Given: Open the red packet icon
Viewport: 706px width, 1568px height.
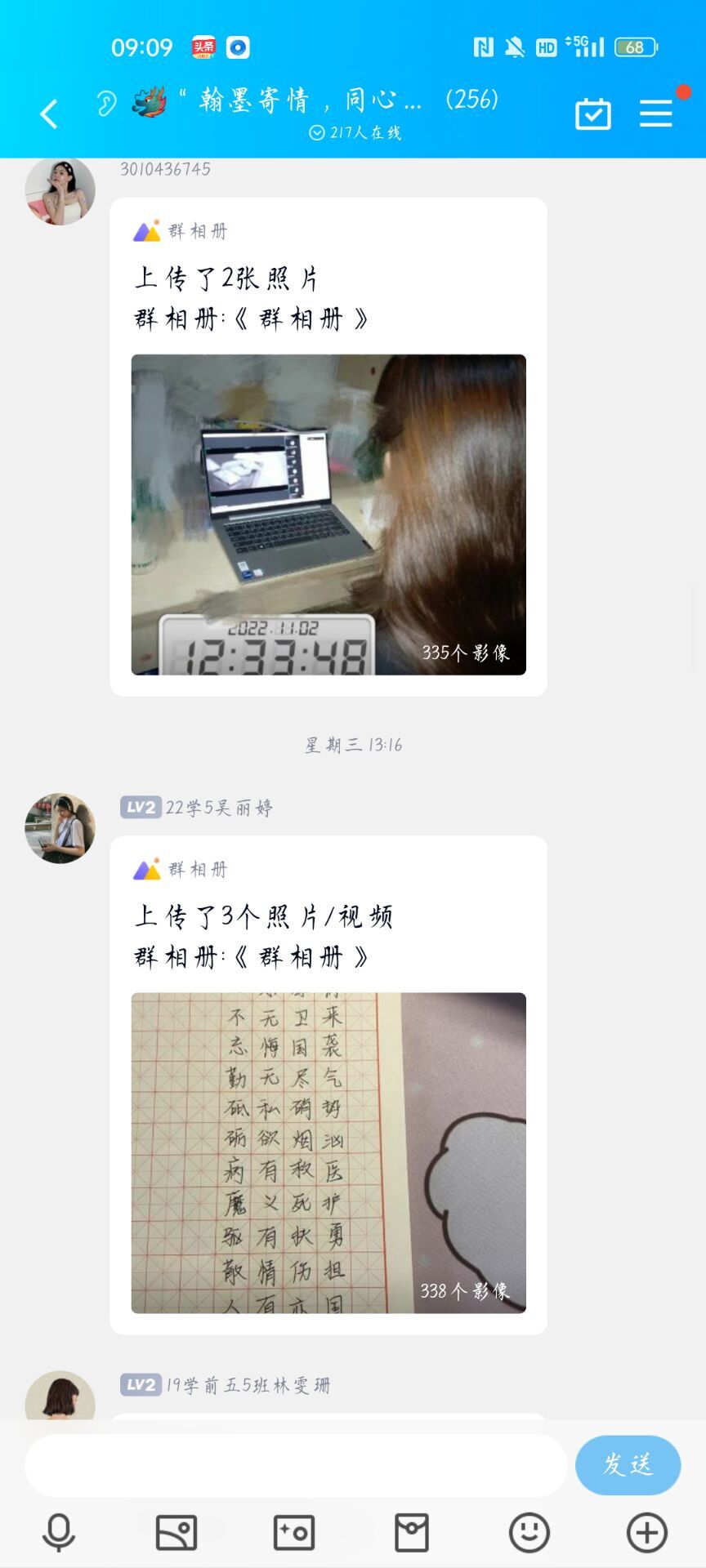Looking at the screenshot, I should (x=412, y=1532).
